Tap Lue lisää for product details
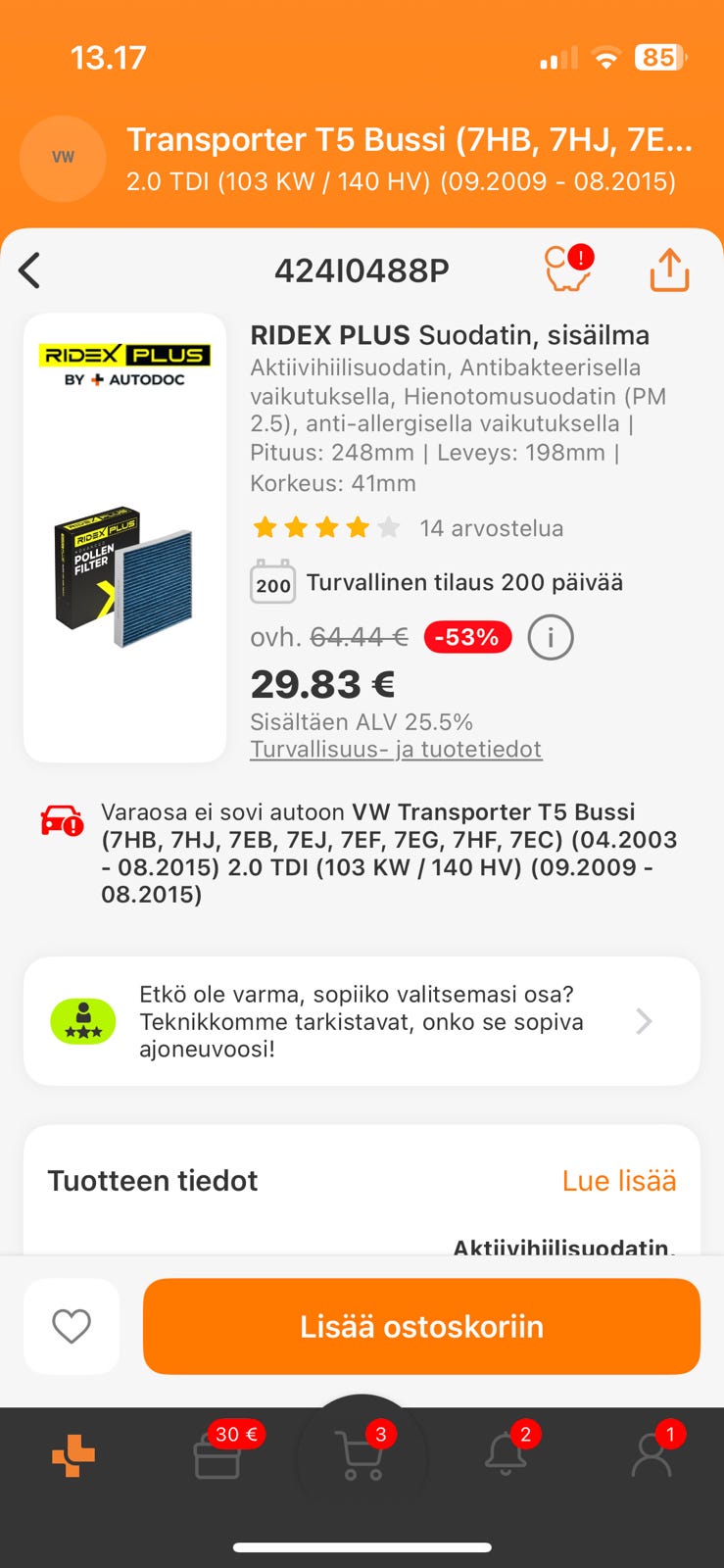 tap(618, 1181)
